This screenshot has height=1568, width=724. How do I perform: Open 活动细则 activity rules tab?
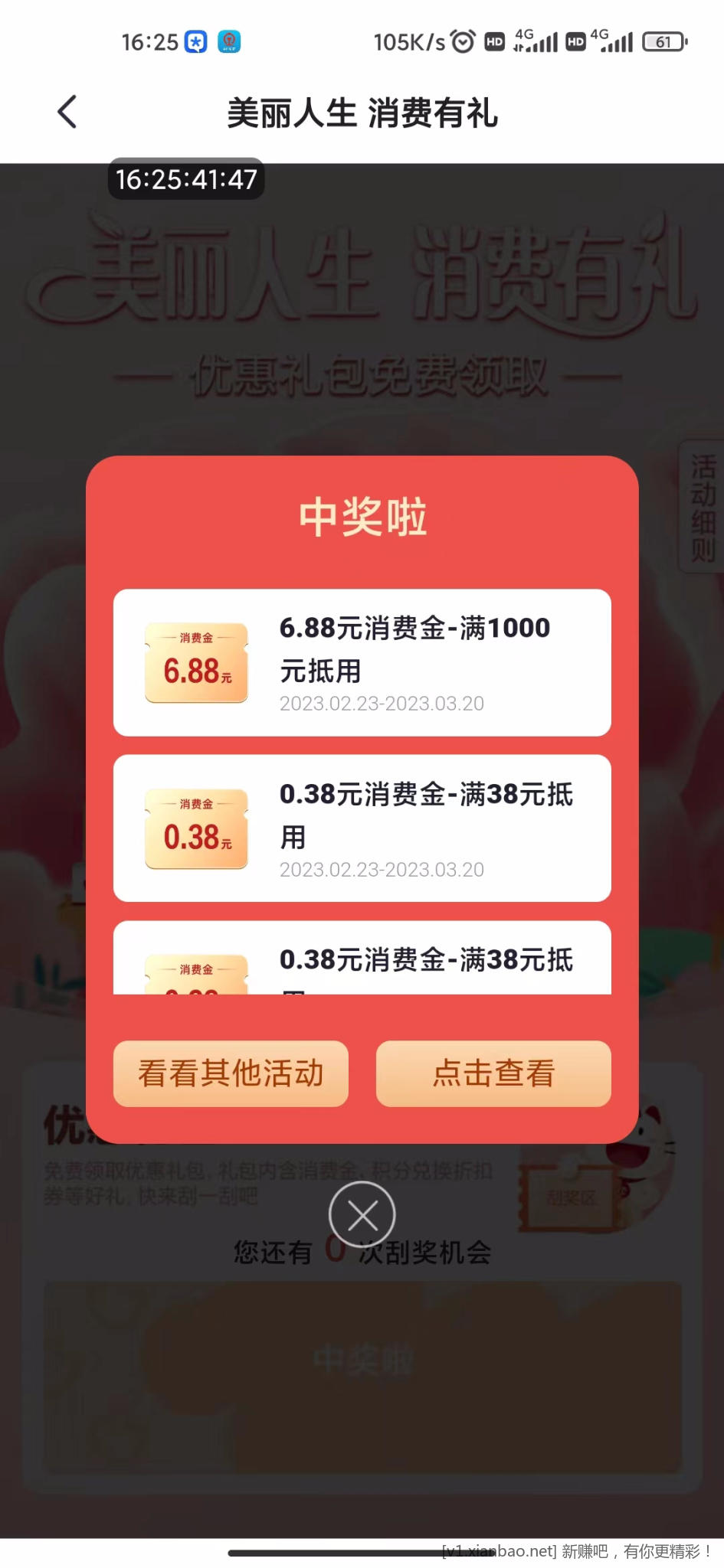[x=702, y=507]
